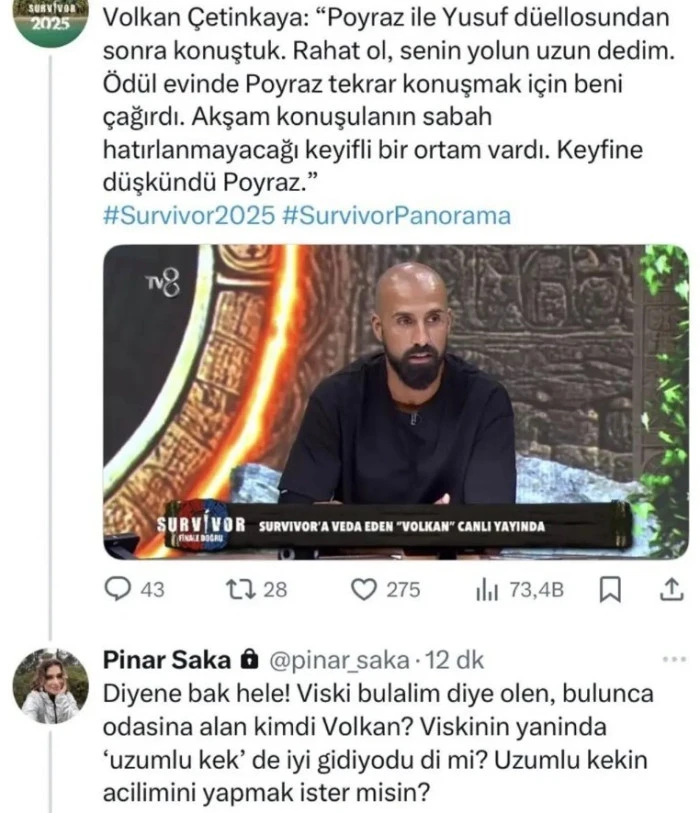This screenshot has width=700, height=813.
Task: Open the Volkan live broadcast image
Action: coord(396,400)
